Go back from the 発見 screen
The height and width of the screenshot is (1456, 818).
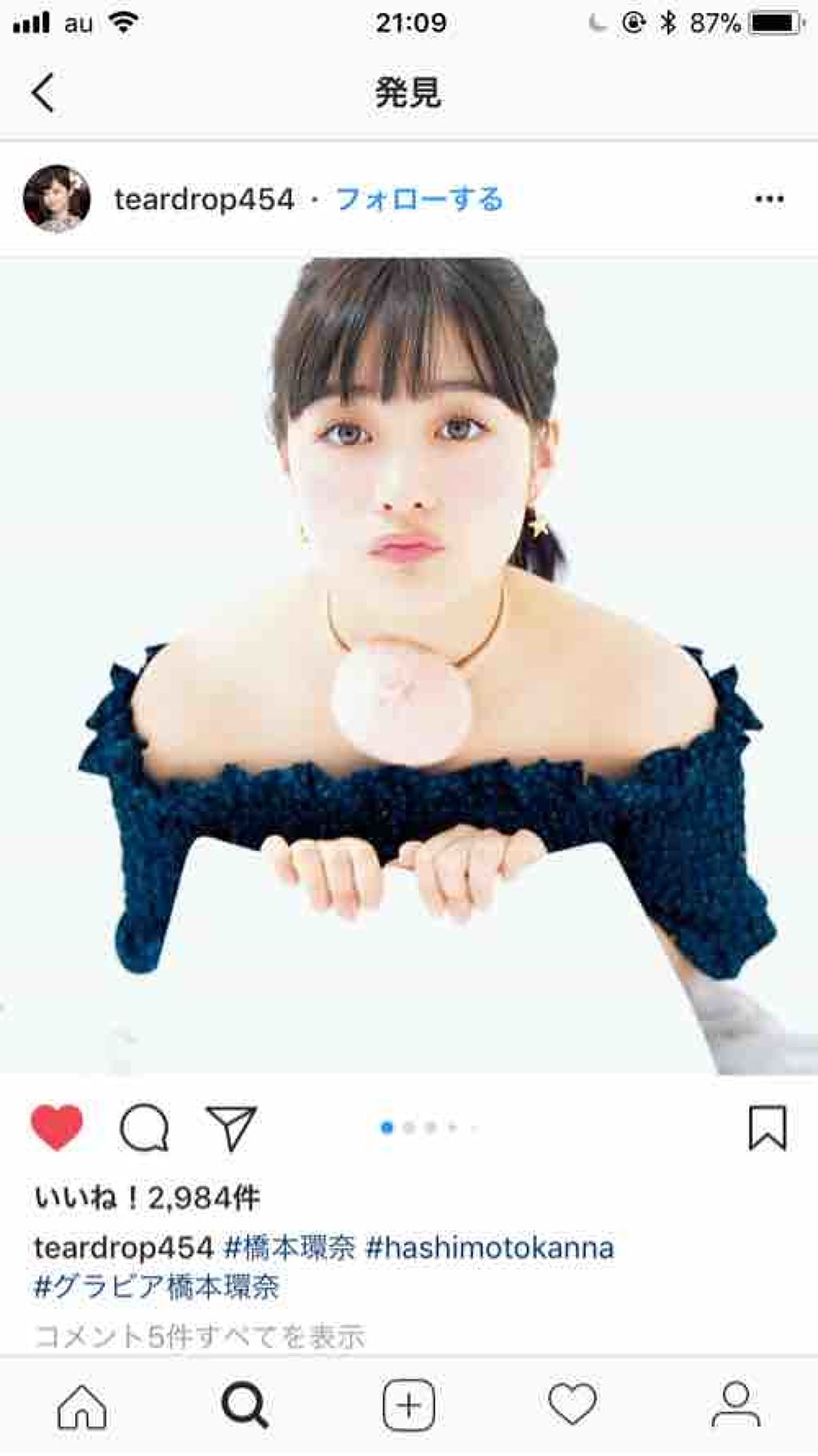pyautogui.click(x=44, y=92)
